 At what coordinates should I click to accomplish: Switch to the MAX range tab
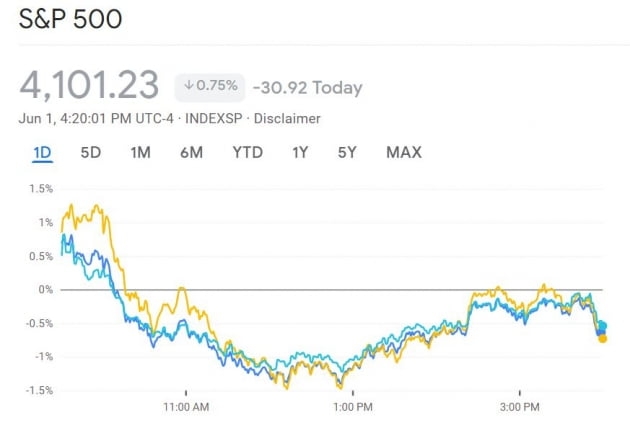(403, 153)
